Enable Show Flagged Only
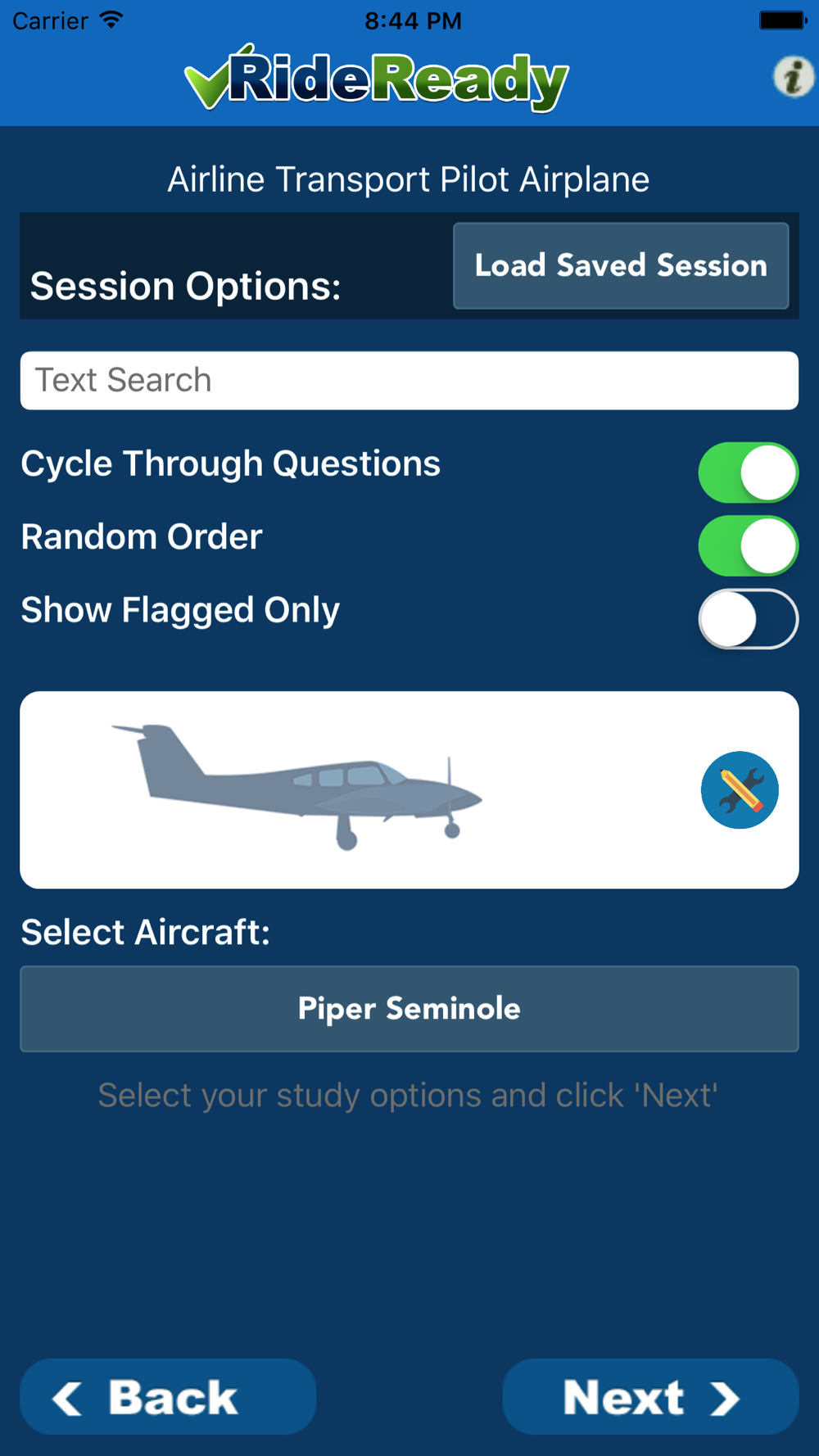This screenshot has height=1456, width=819. (x=748, y=618)
